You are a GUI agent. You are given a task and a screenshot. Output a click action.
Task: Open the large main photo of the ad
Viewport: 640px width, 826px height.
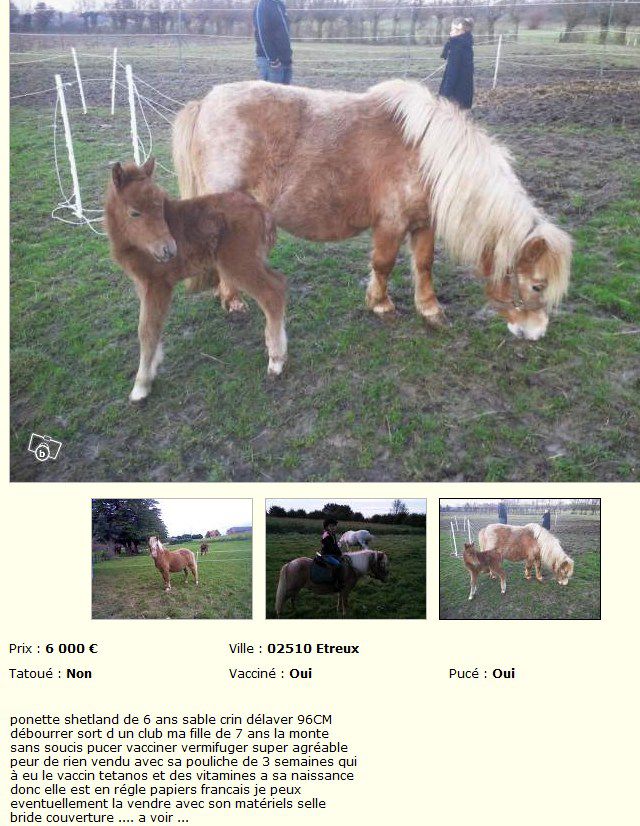click(324, 240)
